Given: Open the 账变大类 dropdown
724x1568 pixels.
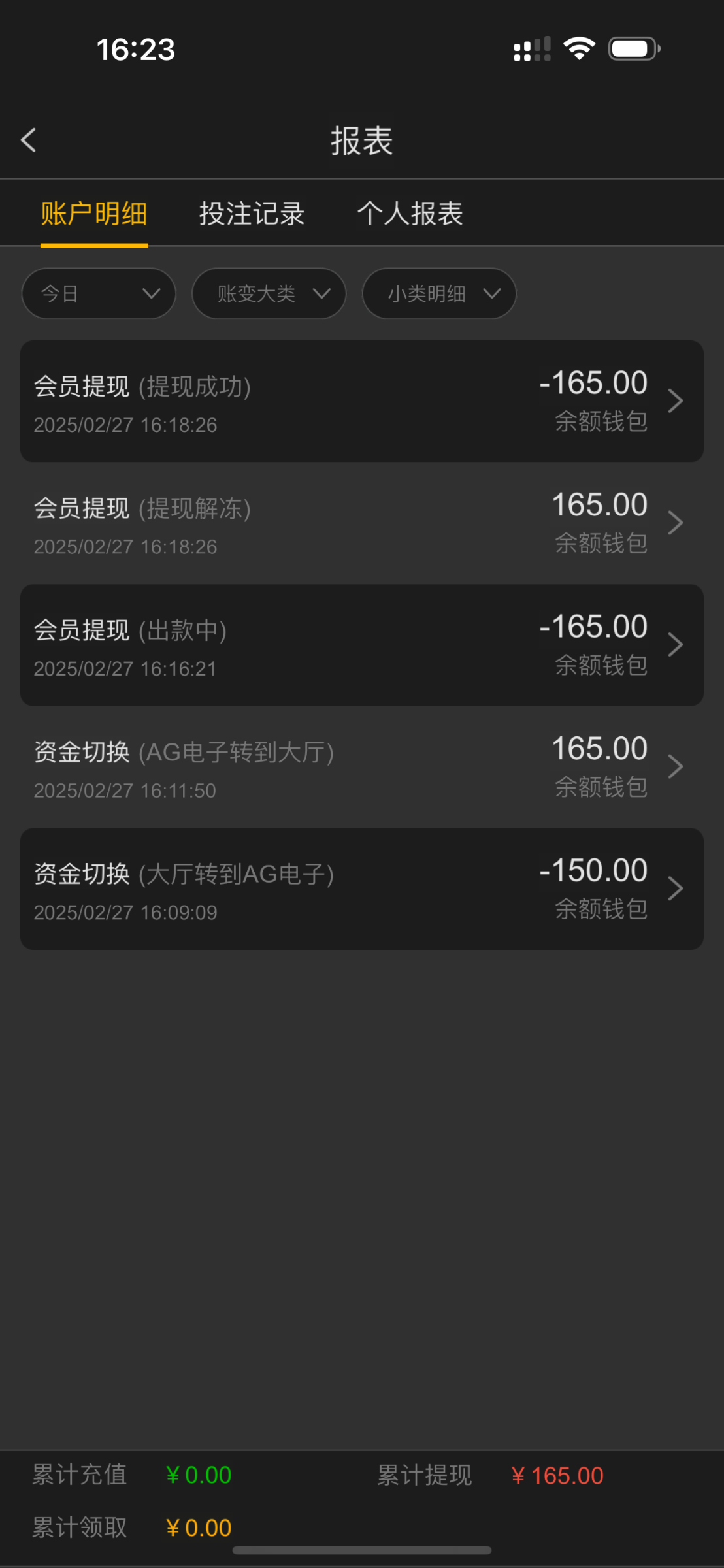Looking at the screenshot, I should click(269, 294).
